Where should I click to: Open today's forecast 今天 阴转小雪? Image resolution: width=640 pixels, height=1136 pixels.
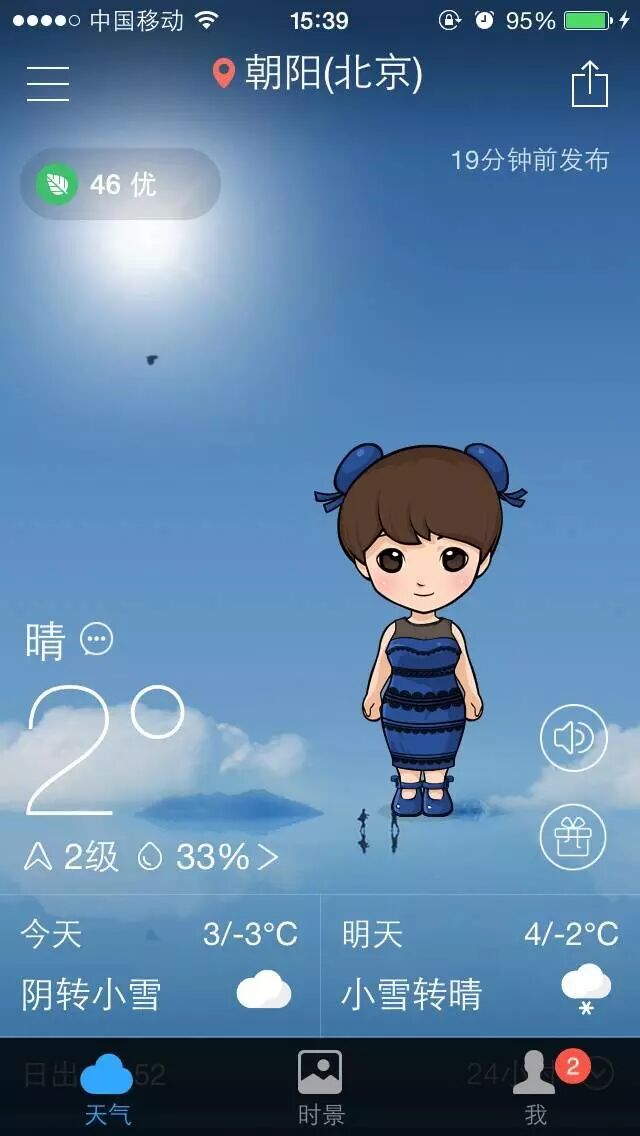(160, 966)
